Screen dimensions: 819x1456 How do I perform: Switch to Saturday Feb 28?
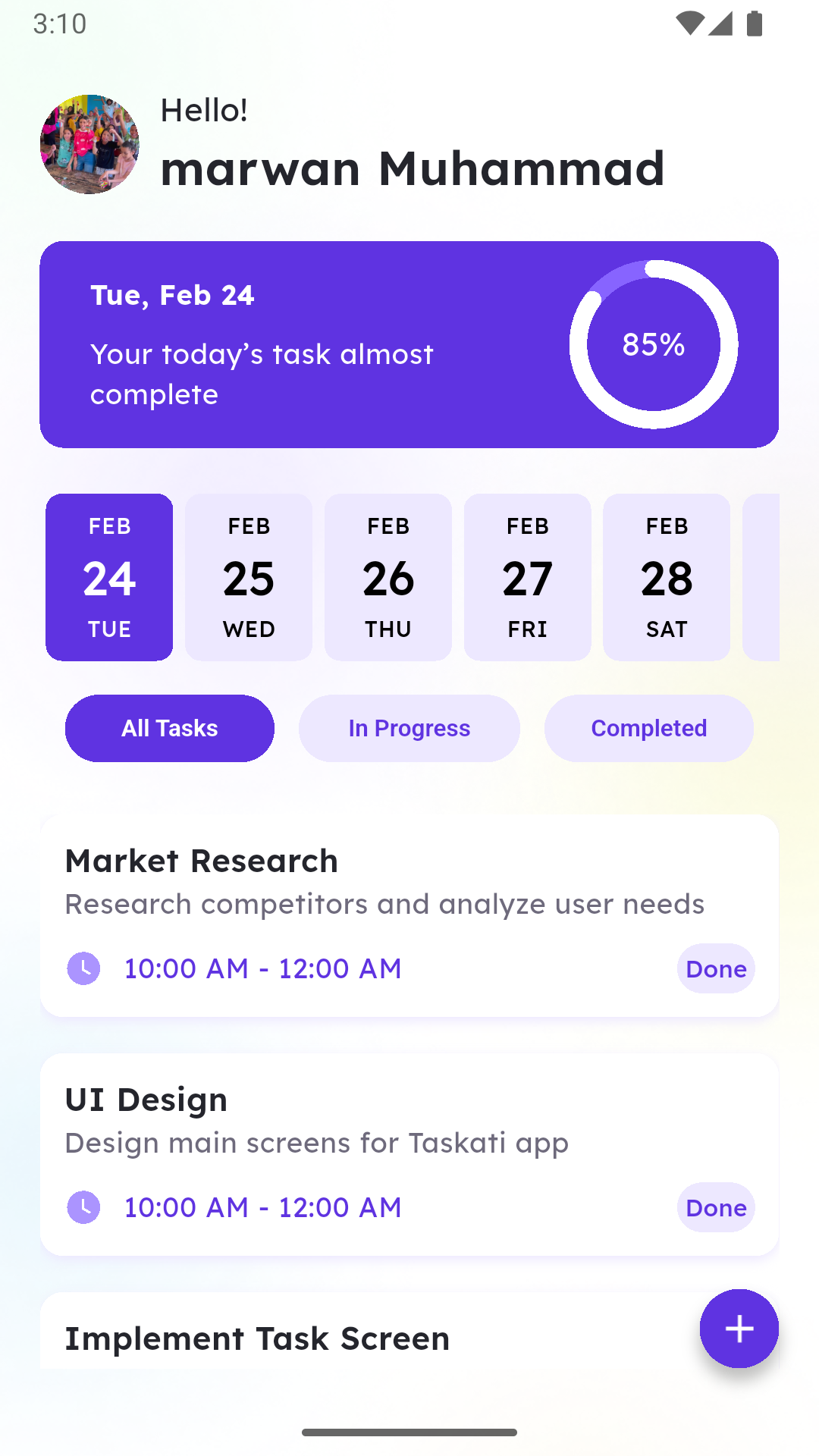[667, 577]
